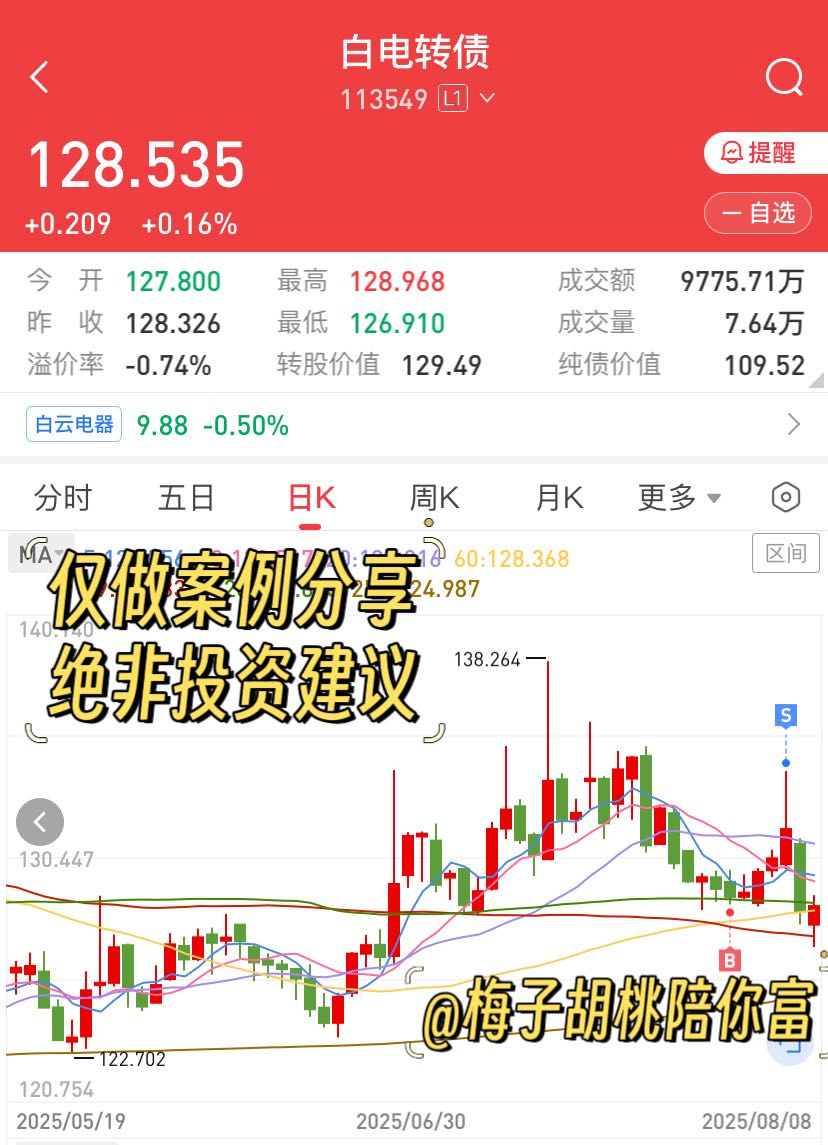Expand the 113549 L1 dropdown

(487, 98)
